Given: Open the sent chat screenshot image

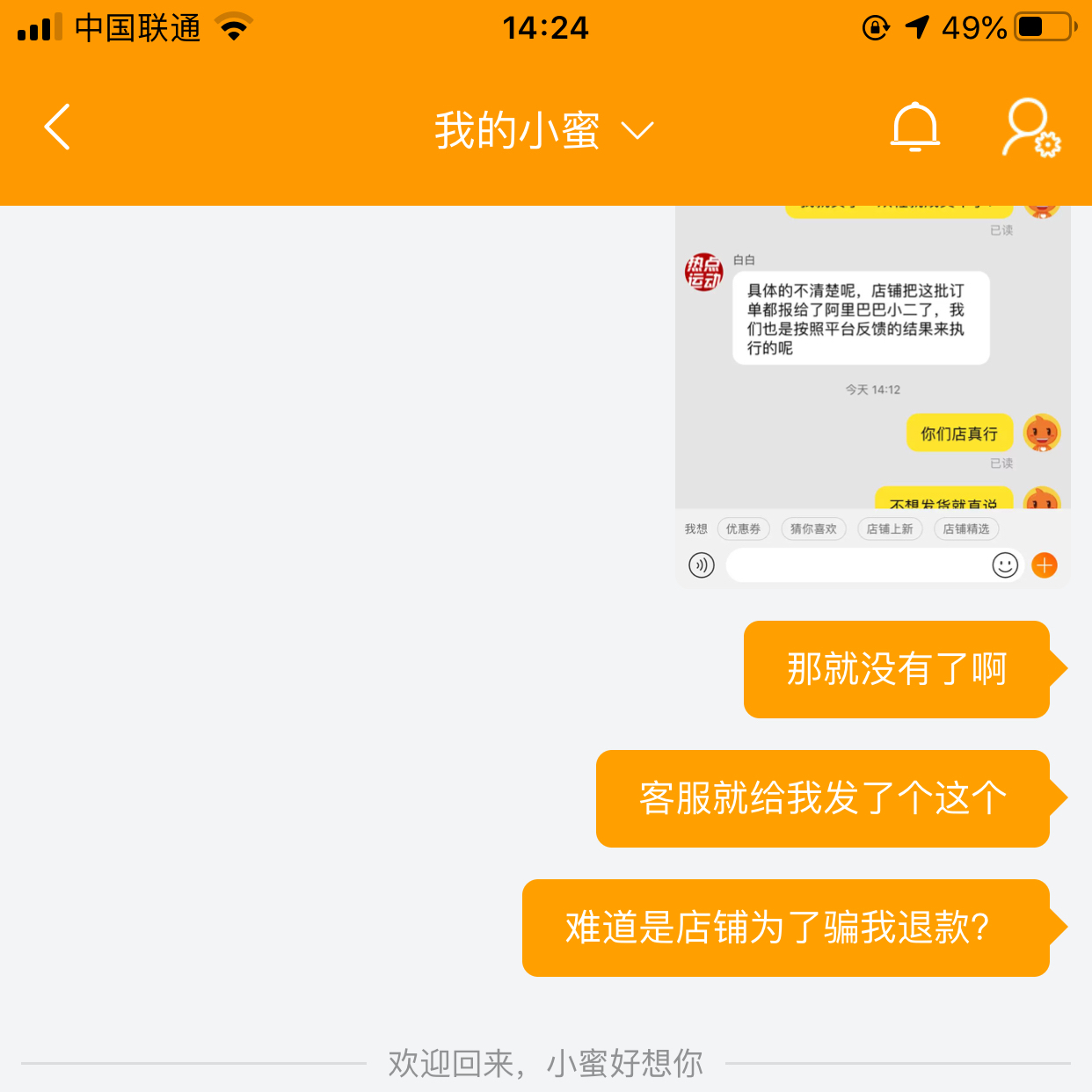Looking at the screenshot, I should (x=872, y=396).
